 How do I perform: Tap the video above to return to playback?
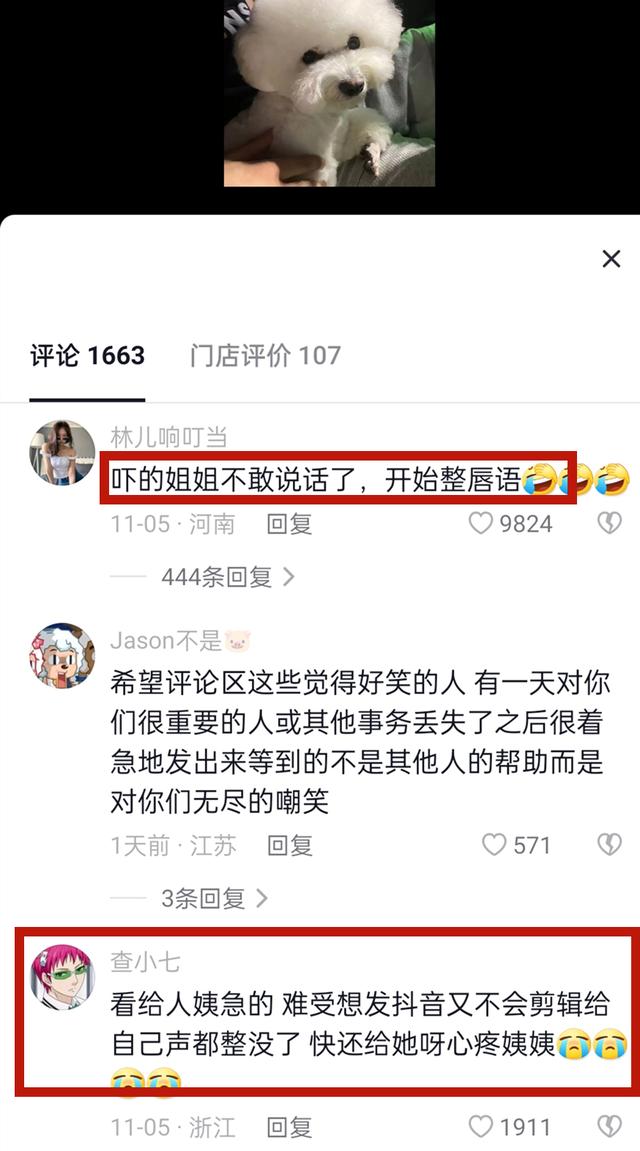[329, 93]
